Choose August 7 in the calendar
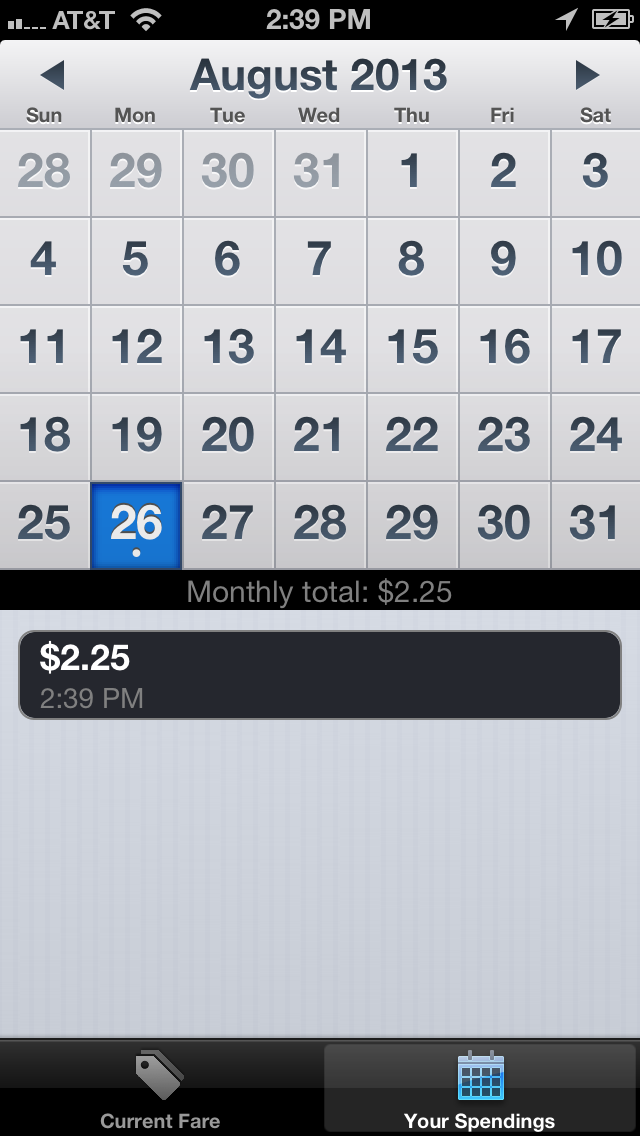This screenshot has height=1136, width=640. tap(319, 260)
